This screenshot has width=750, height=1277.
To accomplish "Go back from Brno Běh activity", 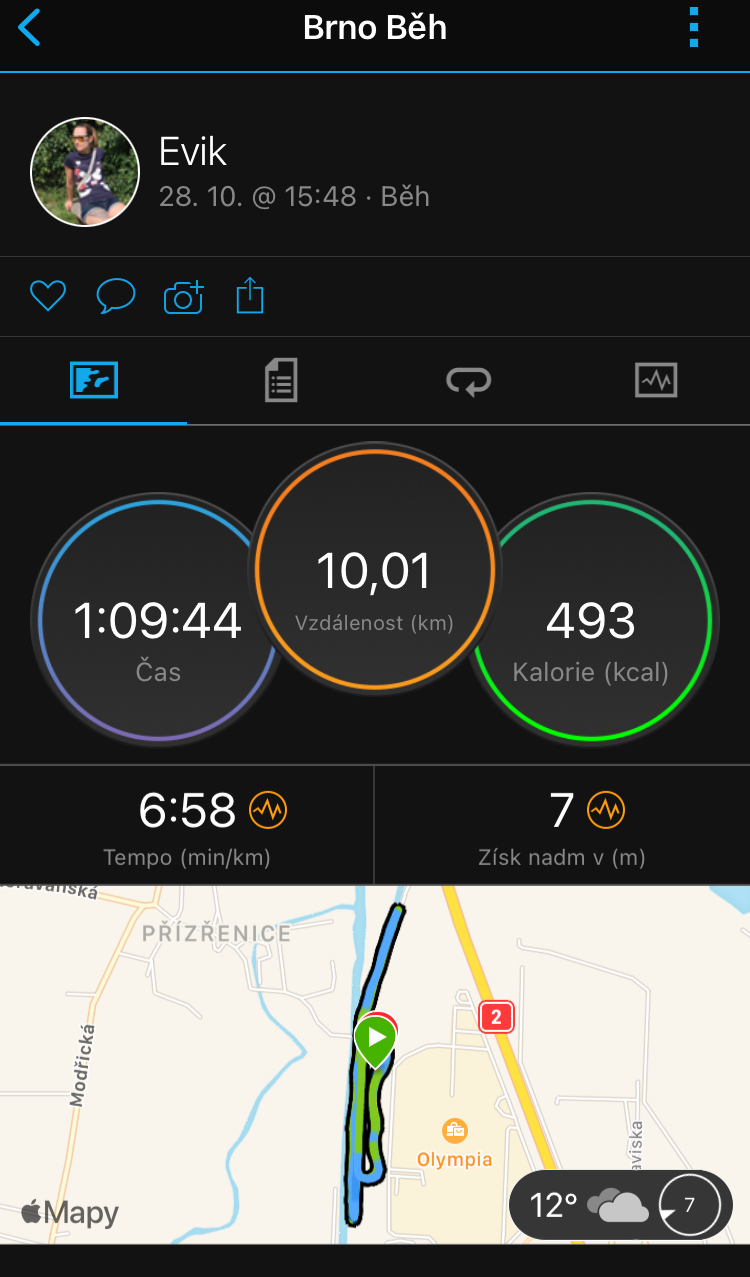I will pos(30,28).
